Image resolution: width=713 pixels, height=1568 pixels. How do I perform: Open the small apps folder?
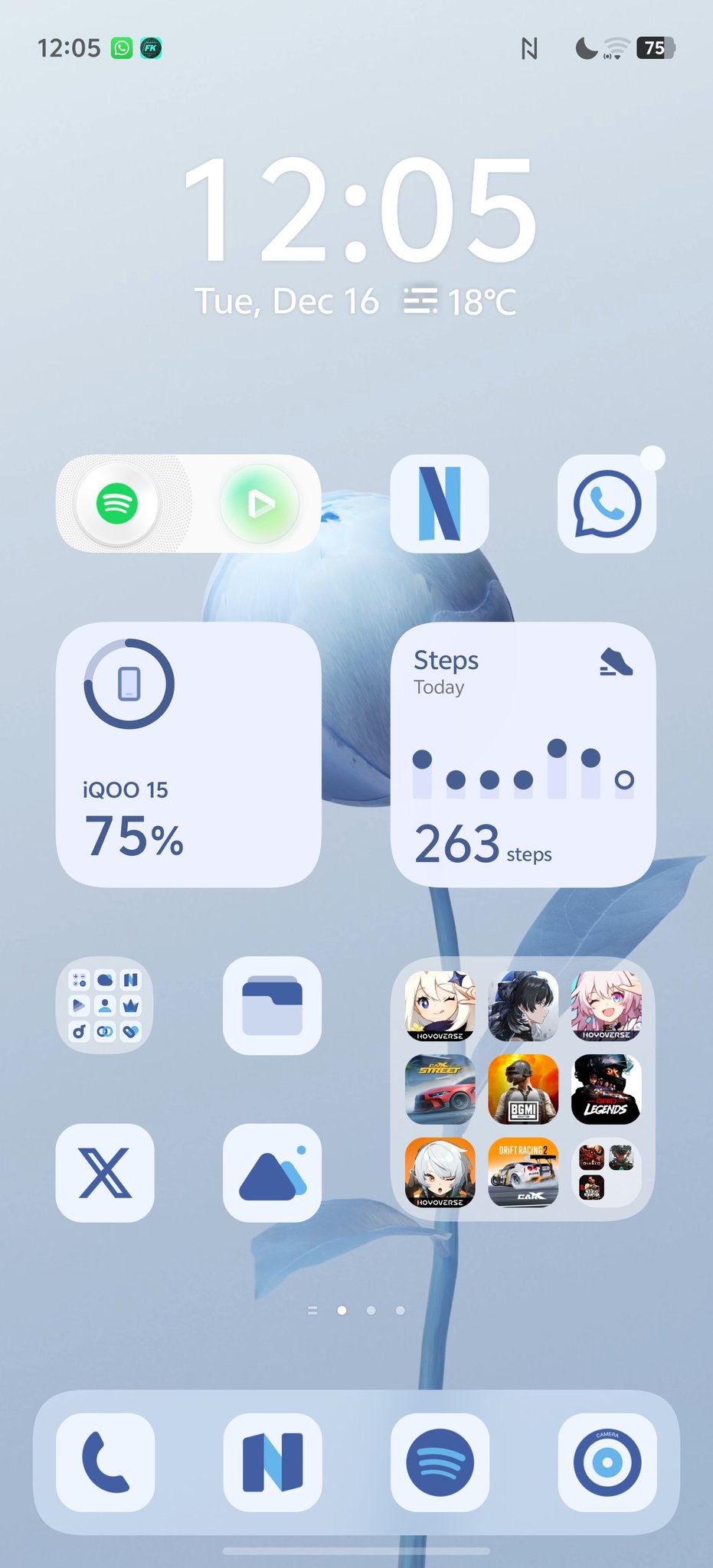coord(105,1005)
